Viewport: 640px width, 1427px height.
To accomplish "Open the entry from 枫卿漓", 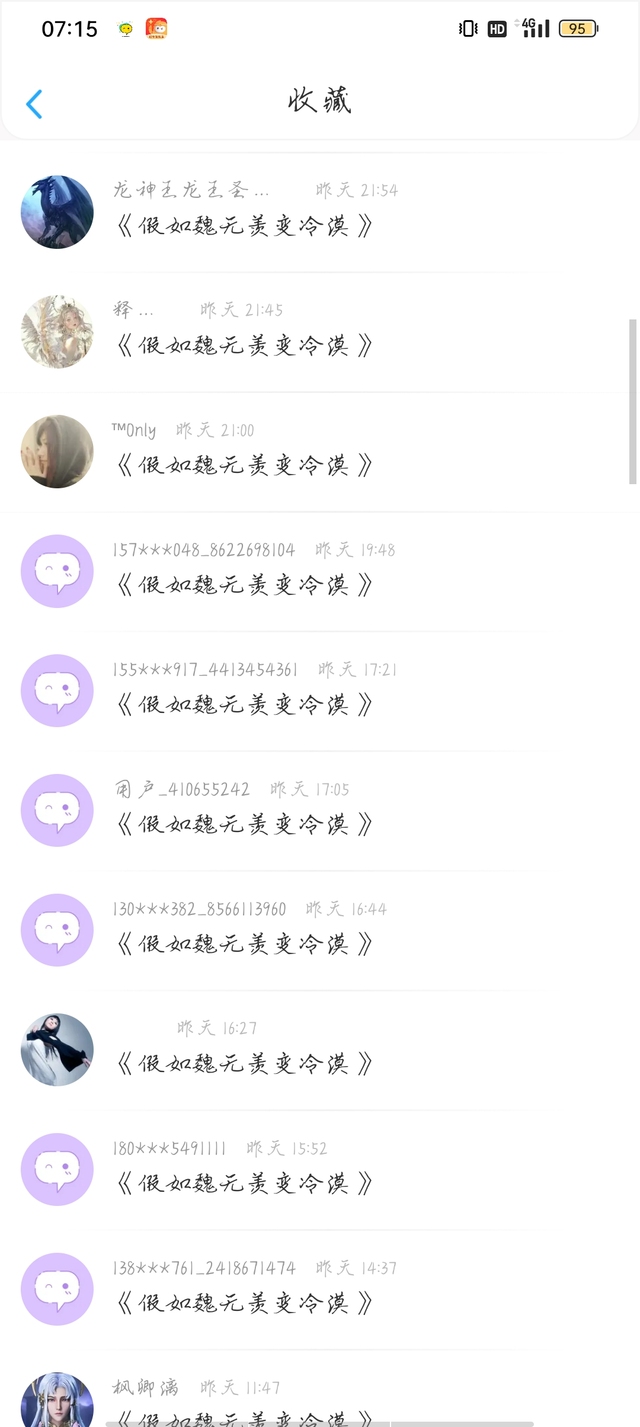I will [320, 1389].
